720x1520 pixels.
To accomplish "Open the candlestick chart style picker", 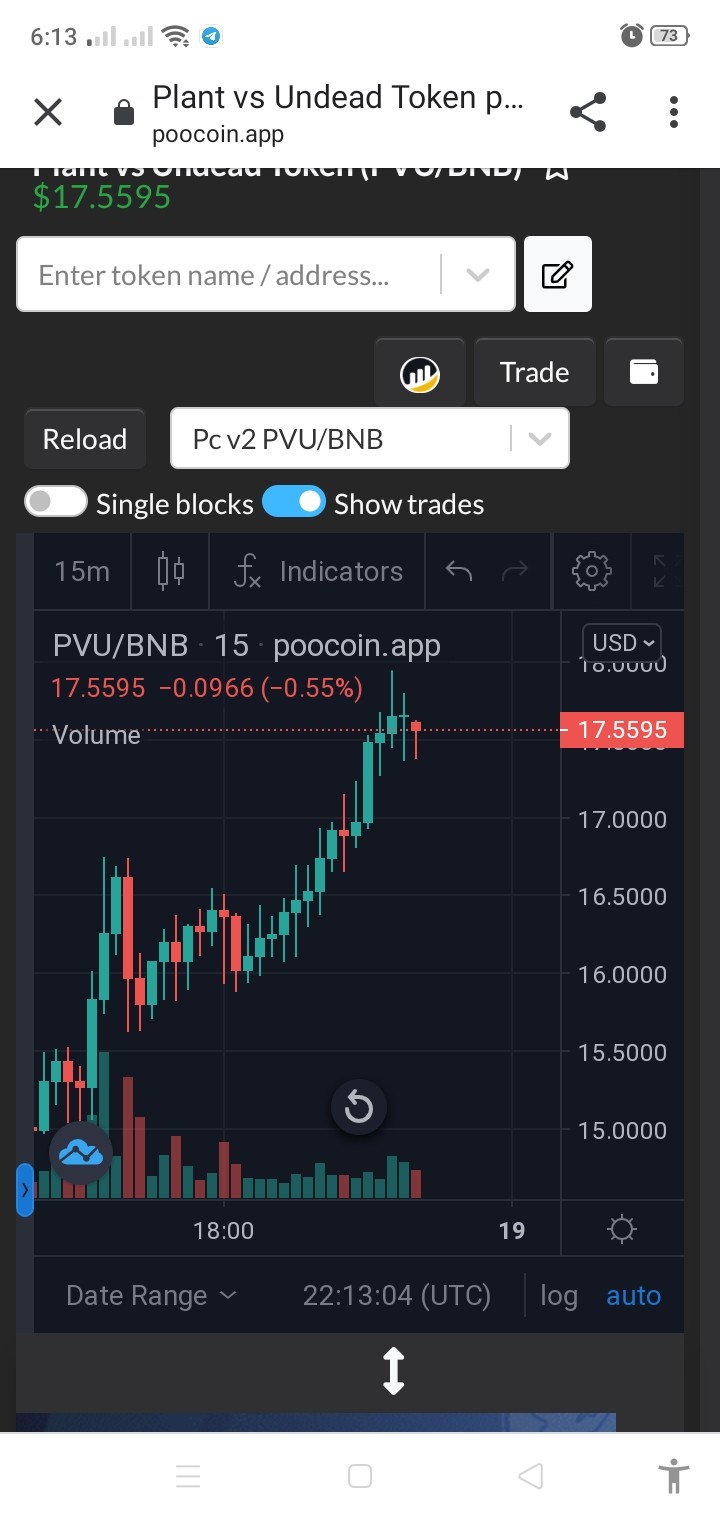I will click(171, 571).
